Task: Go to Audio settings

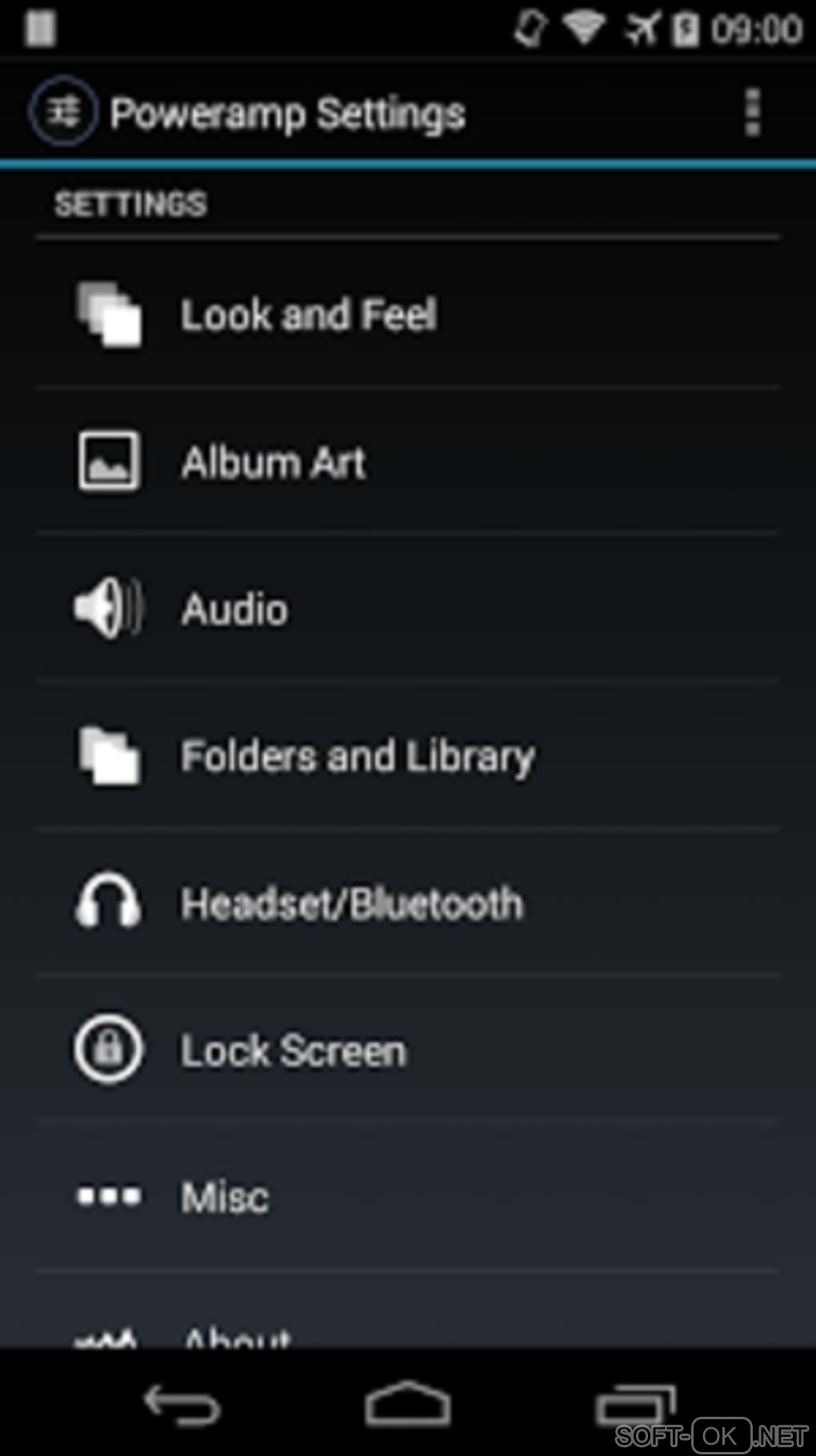Action: point(234,609)
